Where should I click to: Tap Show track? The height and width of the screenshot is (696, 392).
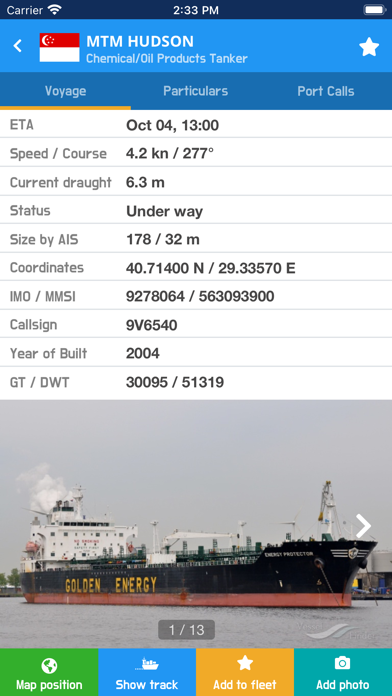point(147,672)
